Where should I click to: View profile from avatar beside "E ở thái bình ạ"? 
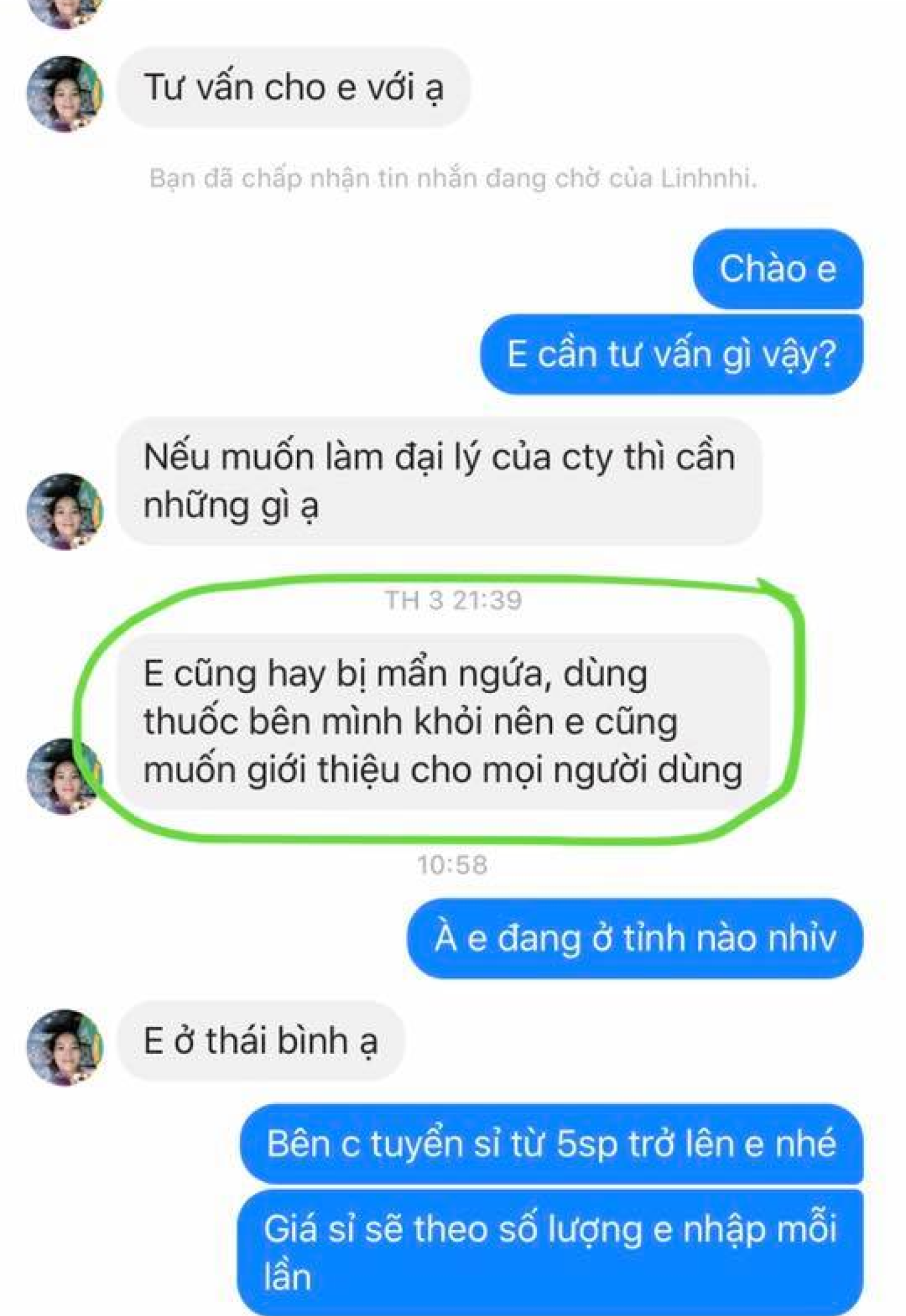tap(64, 1048)
